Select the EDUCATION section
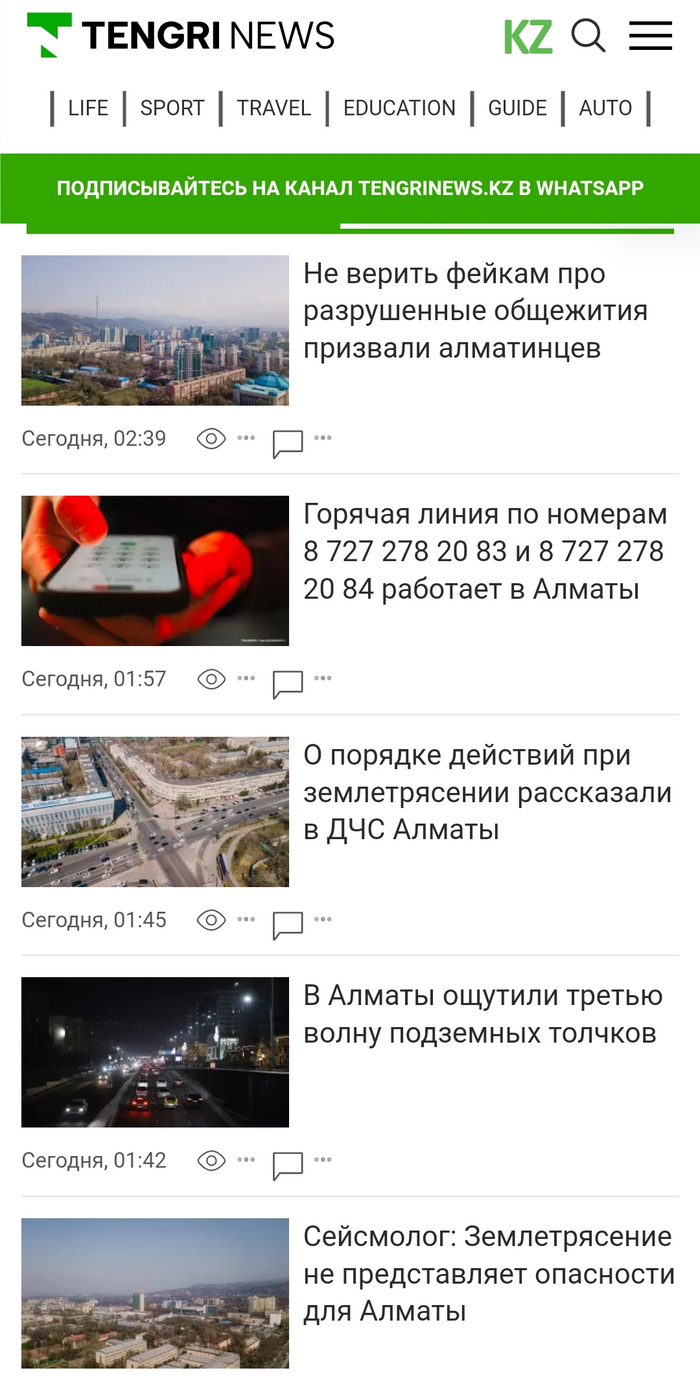Image resolution: width=700 pixels, height=1388 pixels. 399,108
